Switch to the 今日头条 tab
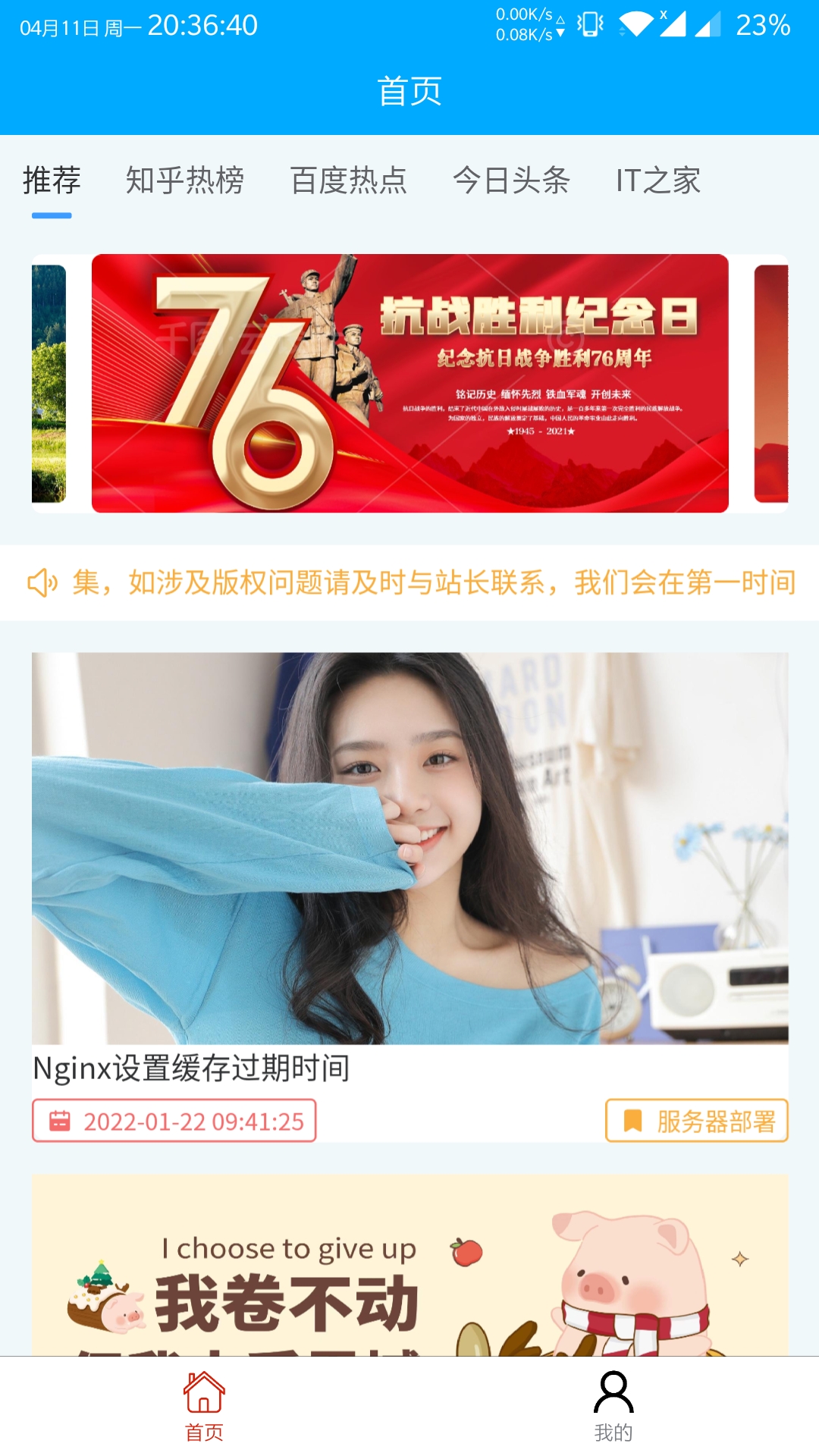 511,181
